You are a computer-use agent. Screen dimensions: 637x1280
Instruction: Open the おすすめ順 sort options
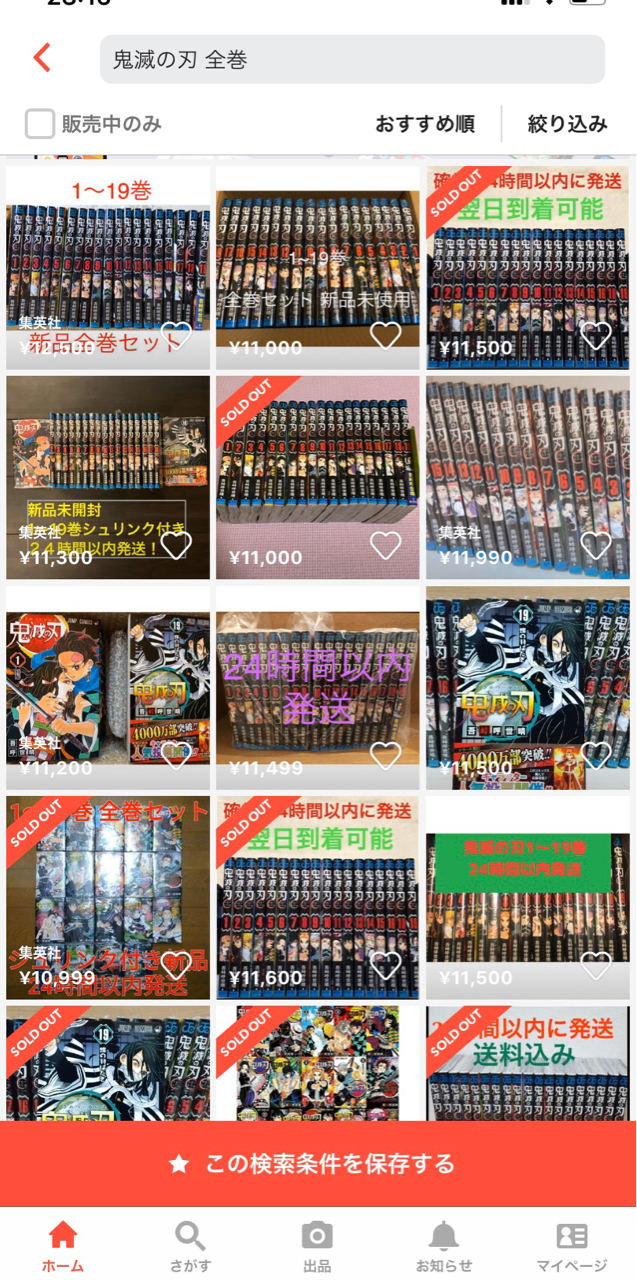pos(425,124)
